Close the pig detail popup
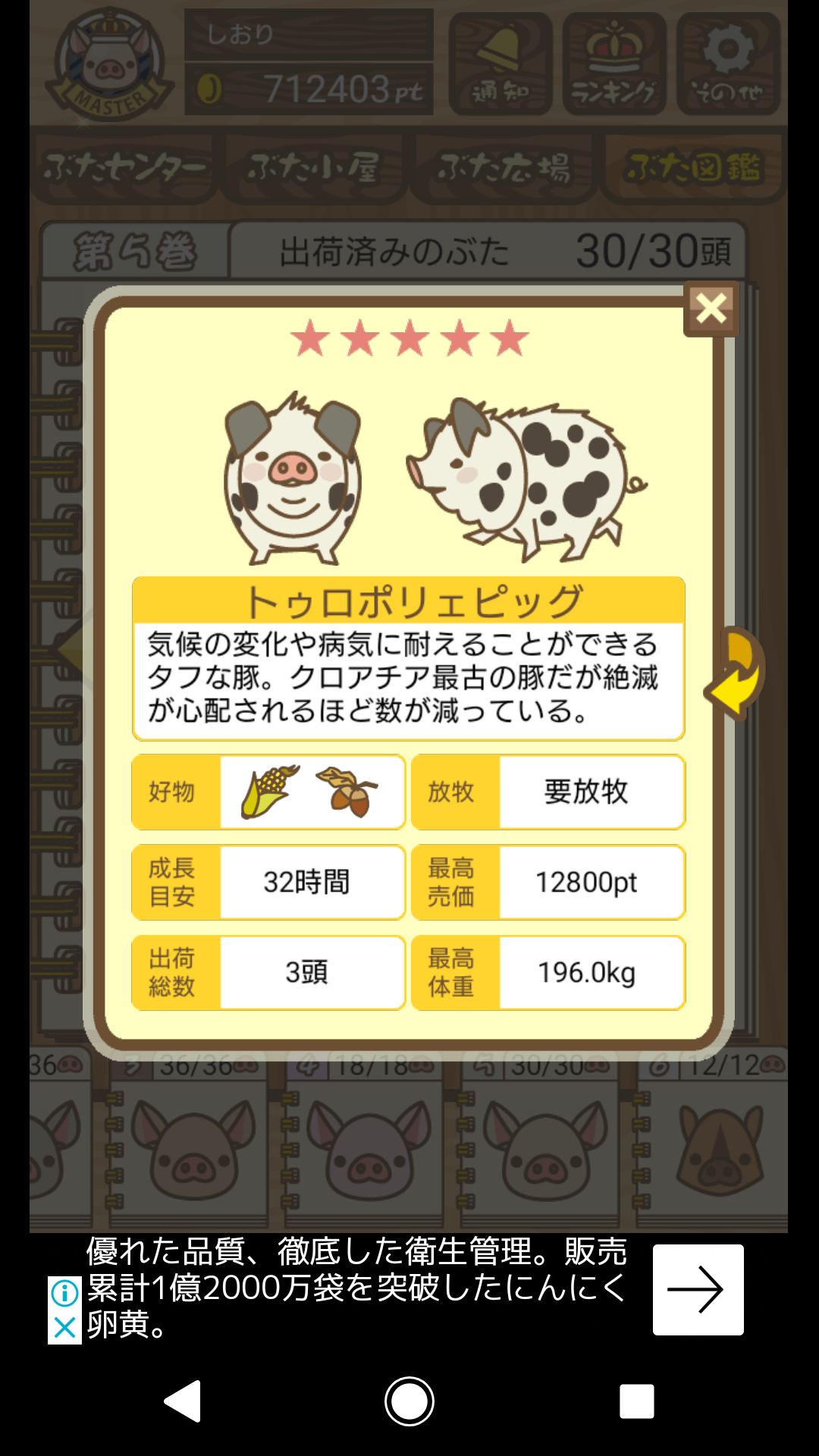 click(x=711, y=309)
